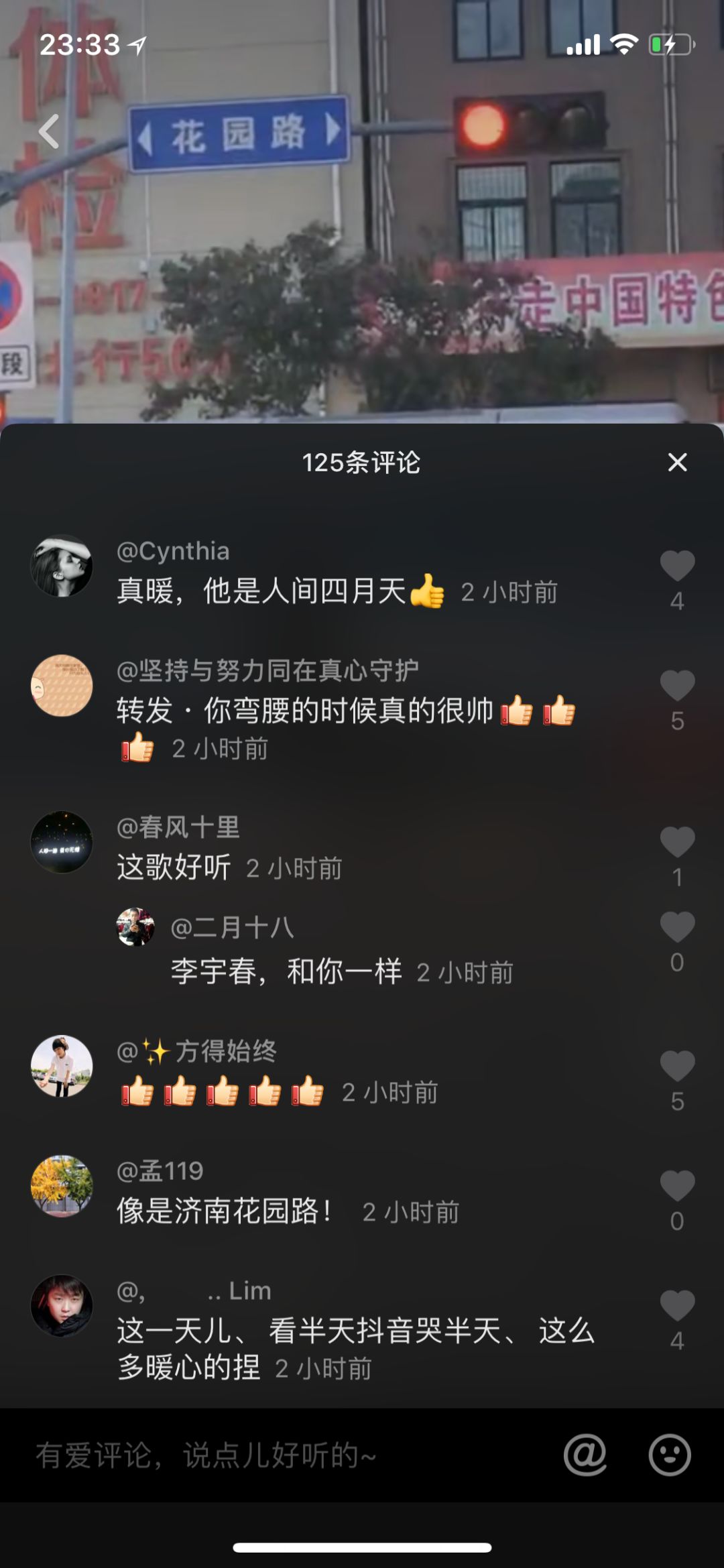Mention a user with the @ icon
The height and width of the screenshot is (1568, 724).
tap(585, 1455)
